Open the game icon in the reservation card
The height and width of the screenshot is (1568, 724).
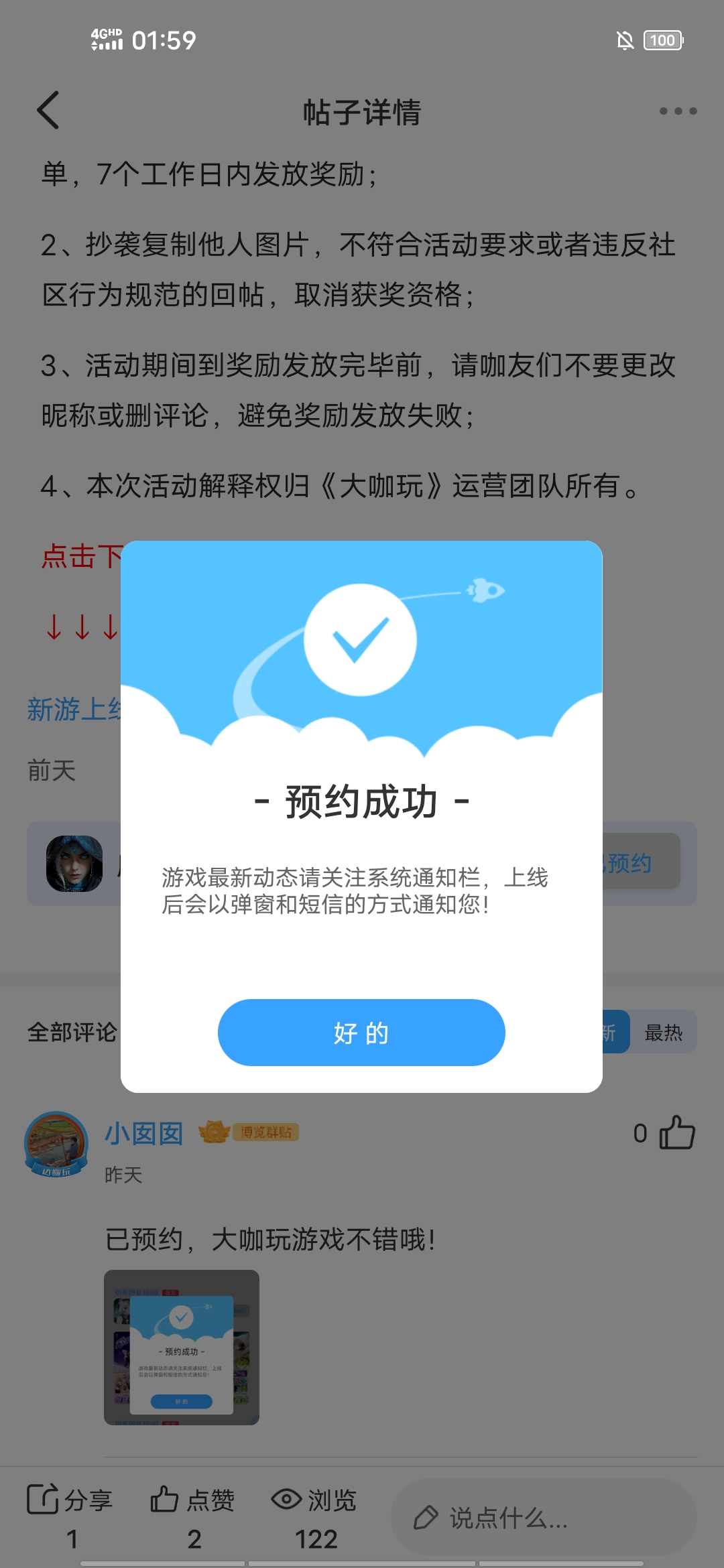click(74, 864)
